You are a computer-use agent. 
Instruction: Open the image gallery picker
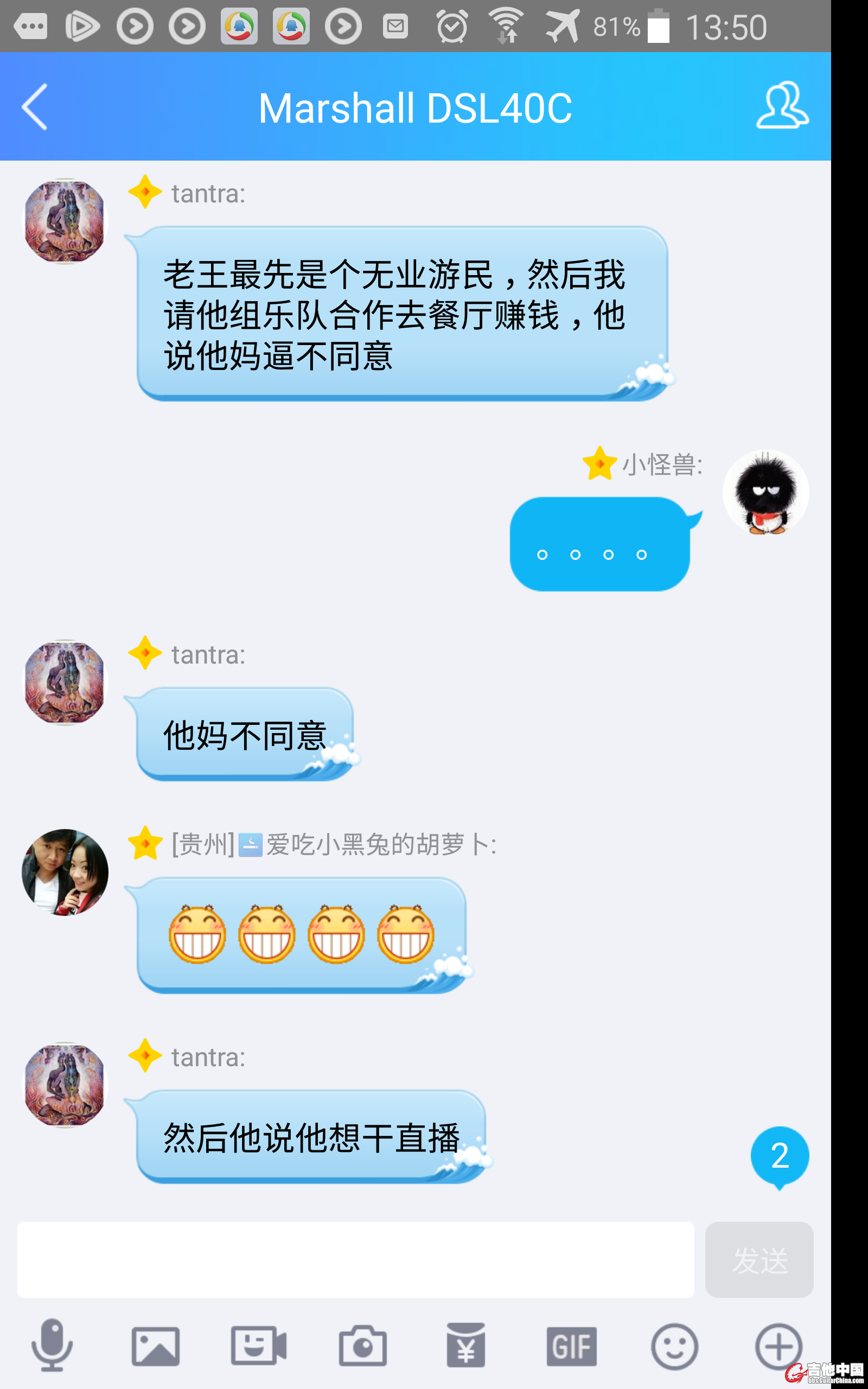[155, 1346]
